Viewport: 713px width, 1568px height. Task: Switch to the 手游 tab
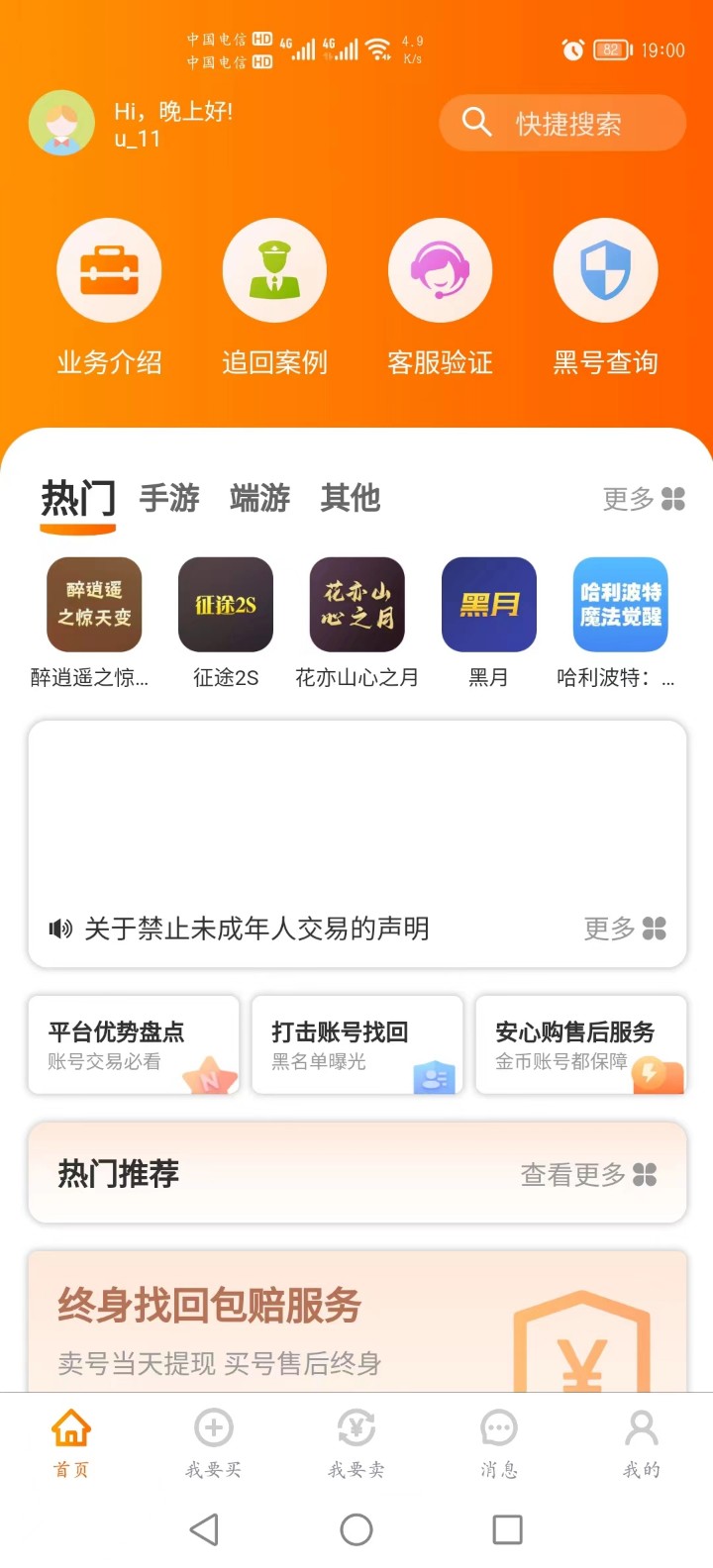169,498
